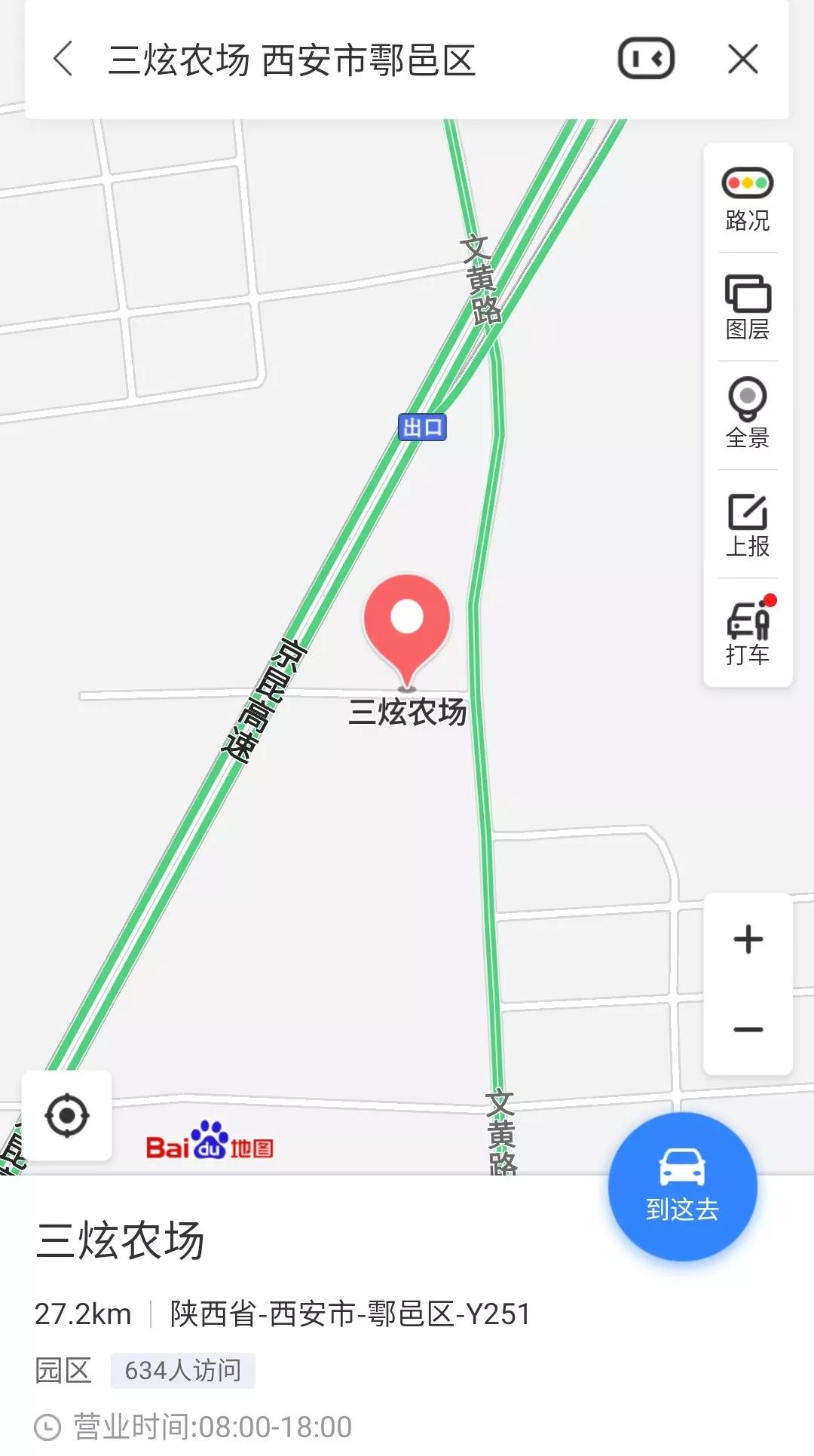Recenter the map on my location
The image size is (814, 1456).
[67, 1115]
